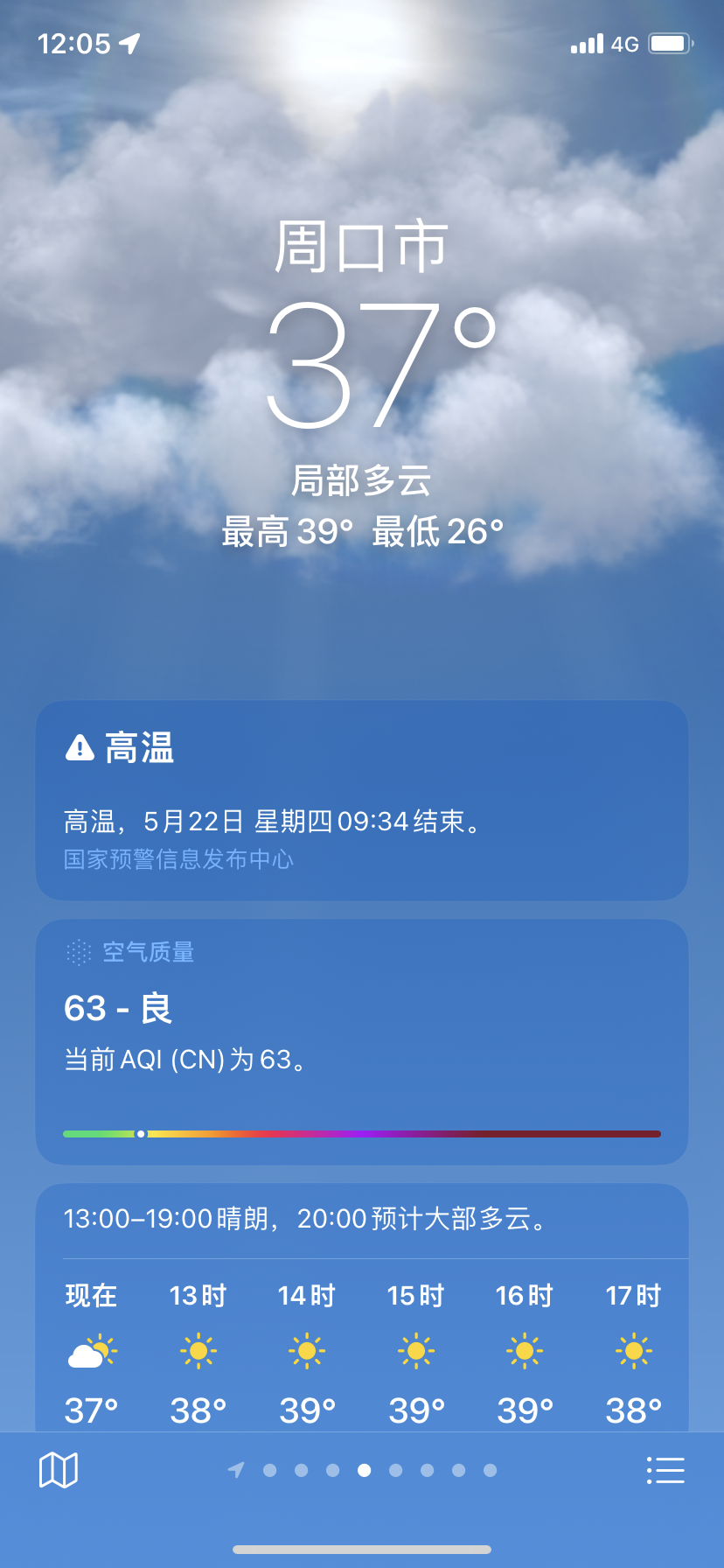Open the hourly forecast card
Viewport: 724px width, 1568px height.
coord(362,1308)
